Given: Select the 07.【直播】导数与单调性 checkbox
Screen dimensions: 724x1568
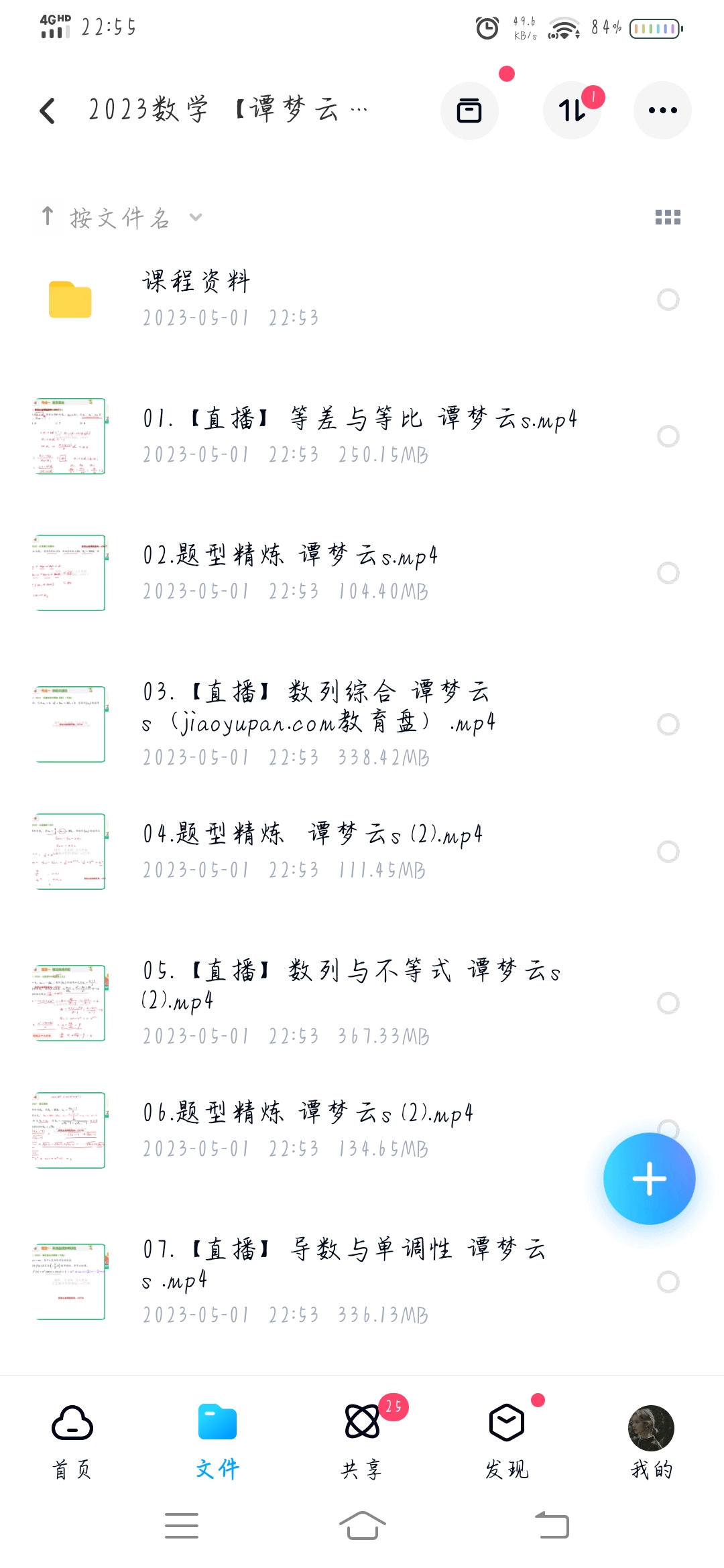Looking at the screenshot, I should pyautogui.click(x=668, y=1282).
